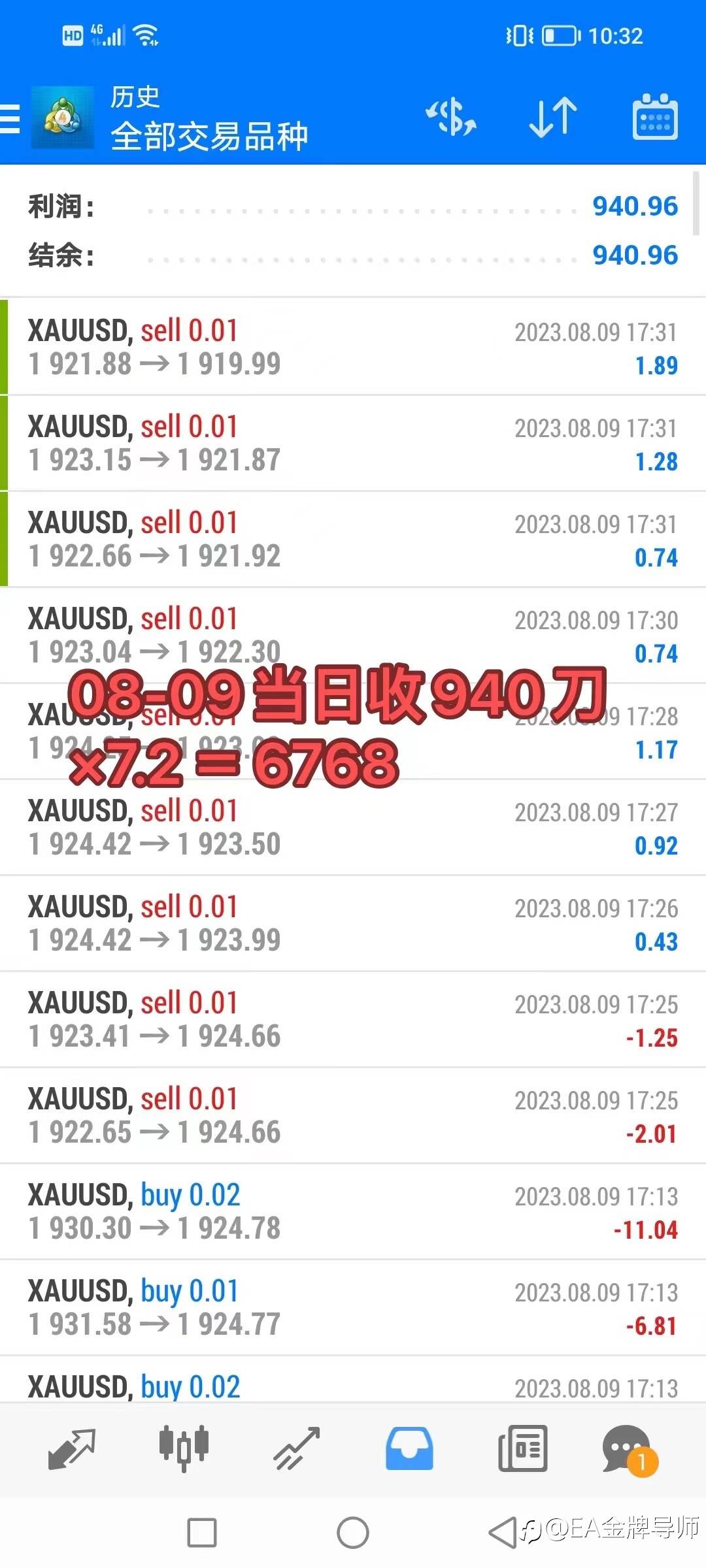Switch to the candlestick Chart tab
The height and width of the screenshot is (1568, 706).
184,1448
